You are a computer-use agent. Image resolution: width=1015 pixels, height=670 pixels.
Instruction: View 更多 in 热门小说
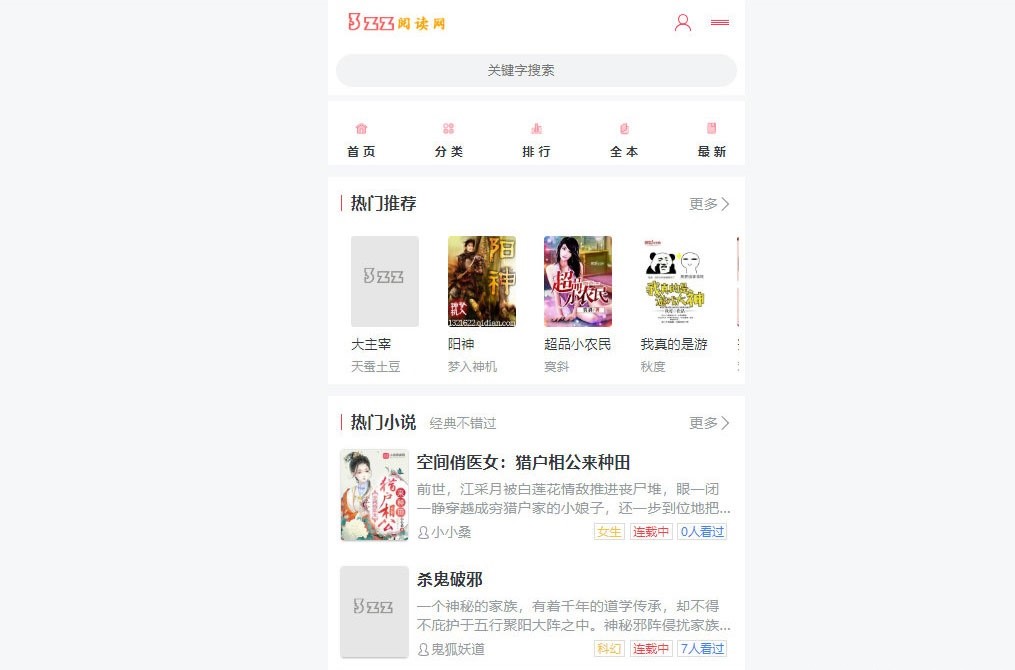709,423
